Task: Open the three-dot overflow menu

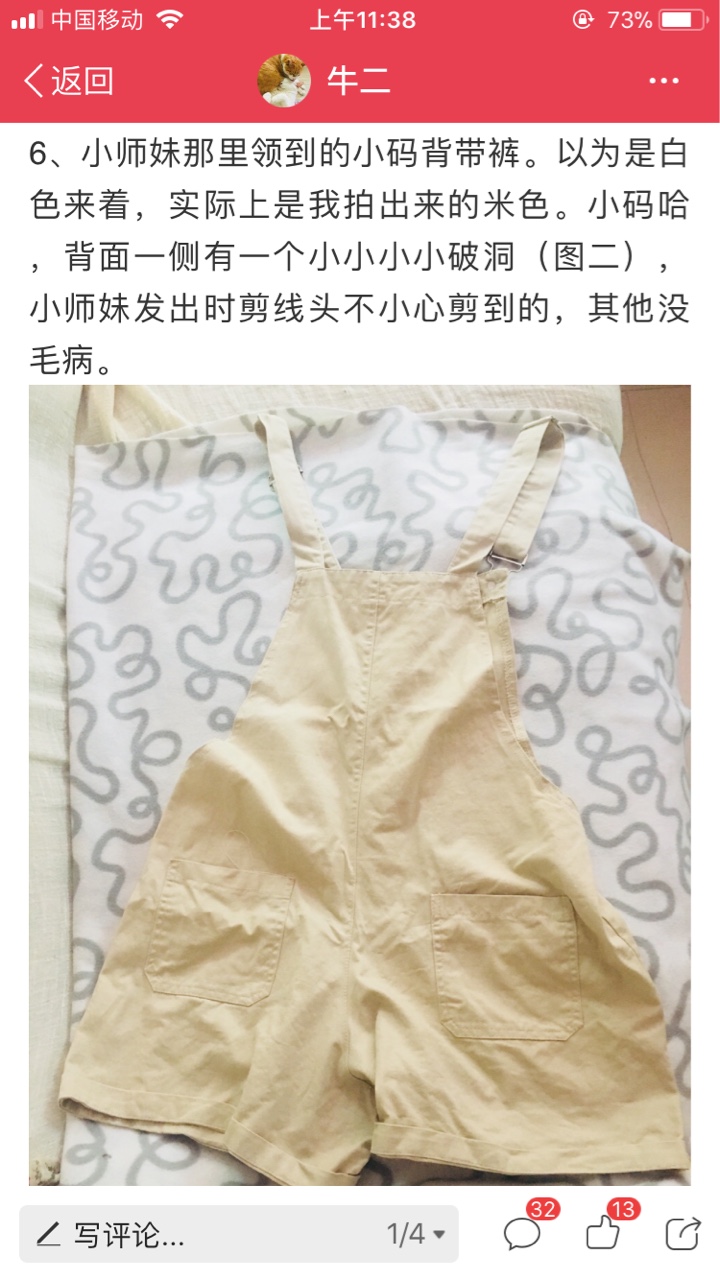Action: pos(664,81)
